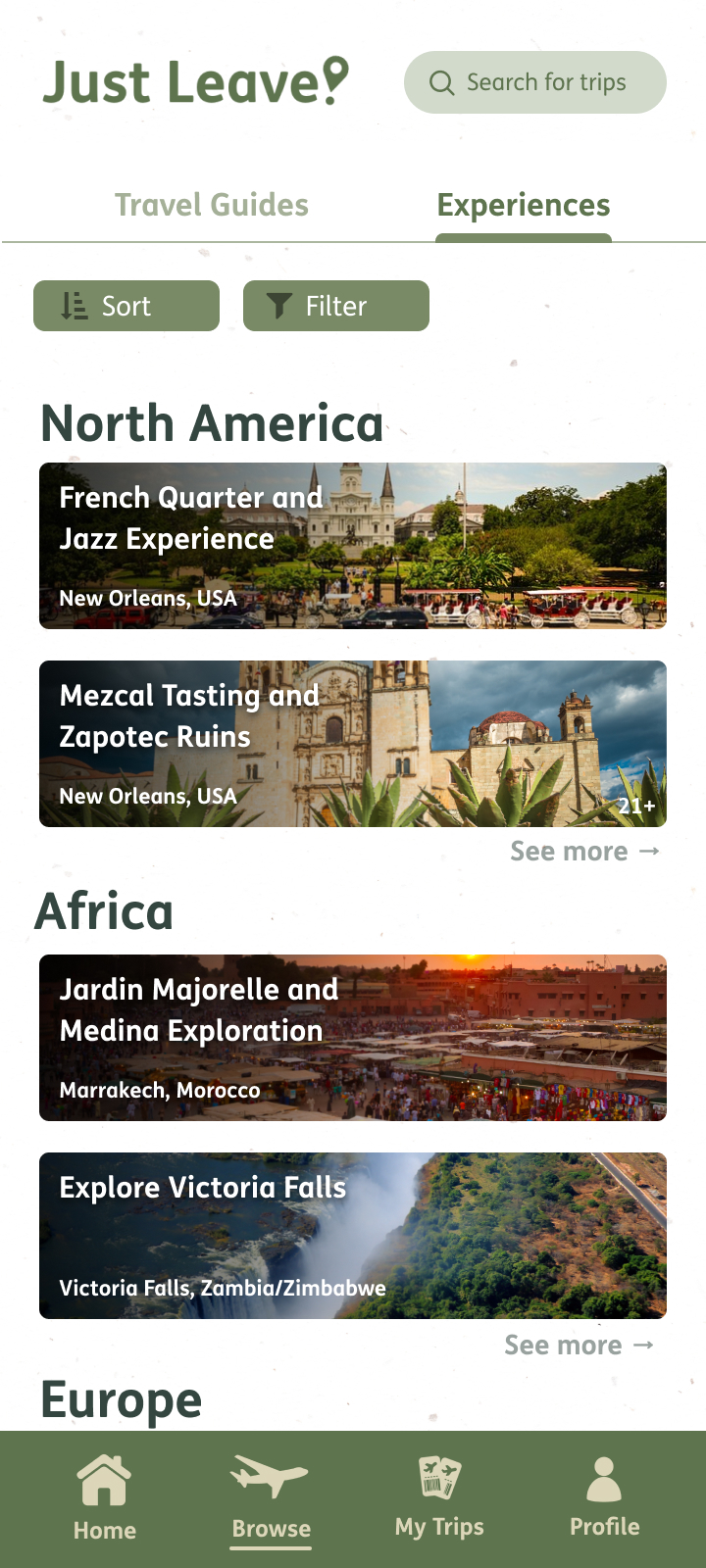Open French Quarter and Jazz Experience card

(353, 546)
